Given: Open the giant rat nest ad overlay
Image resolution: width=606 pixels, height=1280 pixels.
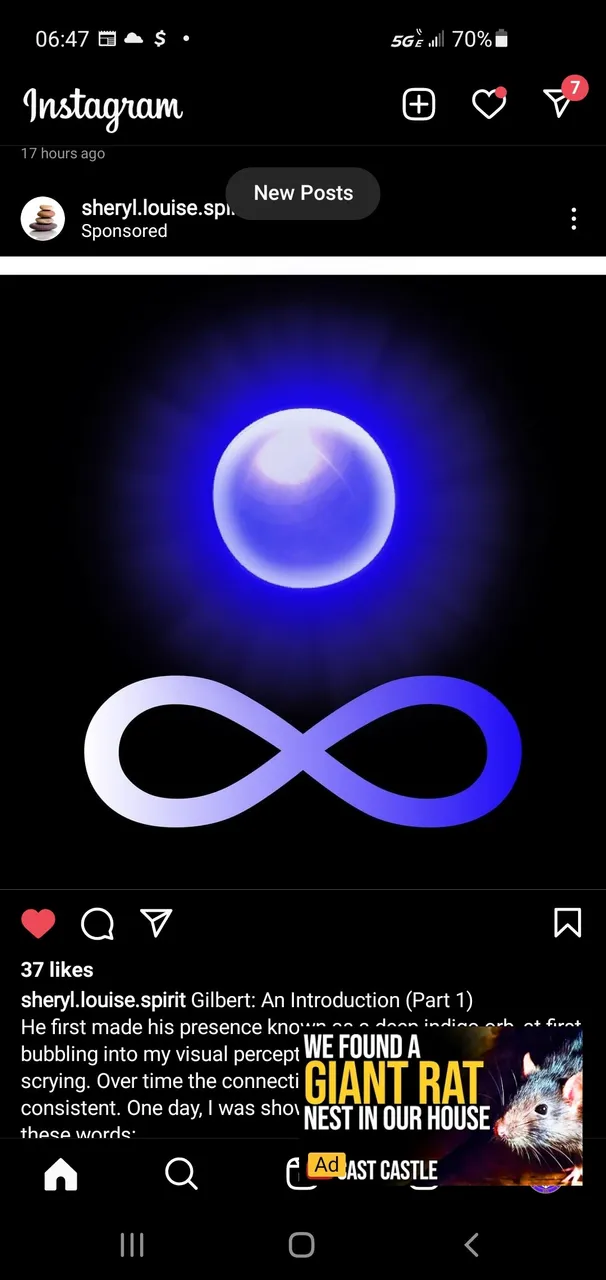Looking at the screenshot, I should click(x=442, y=1107).
